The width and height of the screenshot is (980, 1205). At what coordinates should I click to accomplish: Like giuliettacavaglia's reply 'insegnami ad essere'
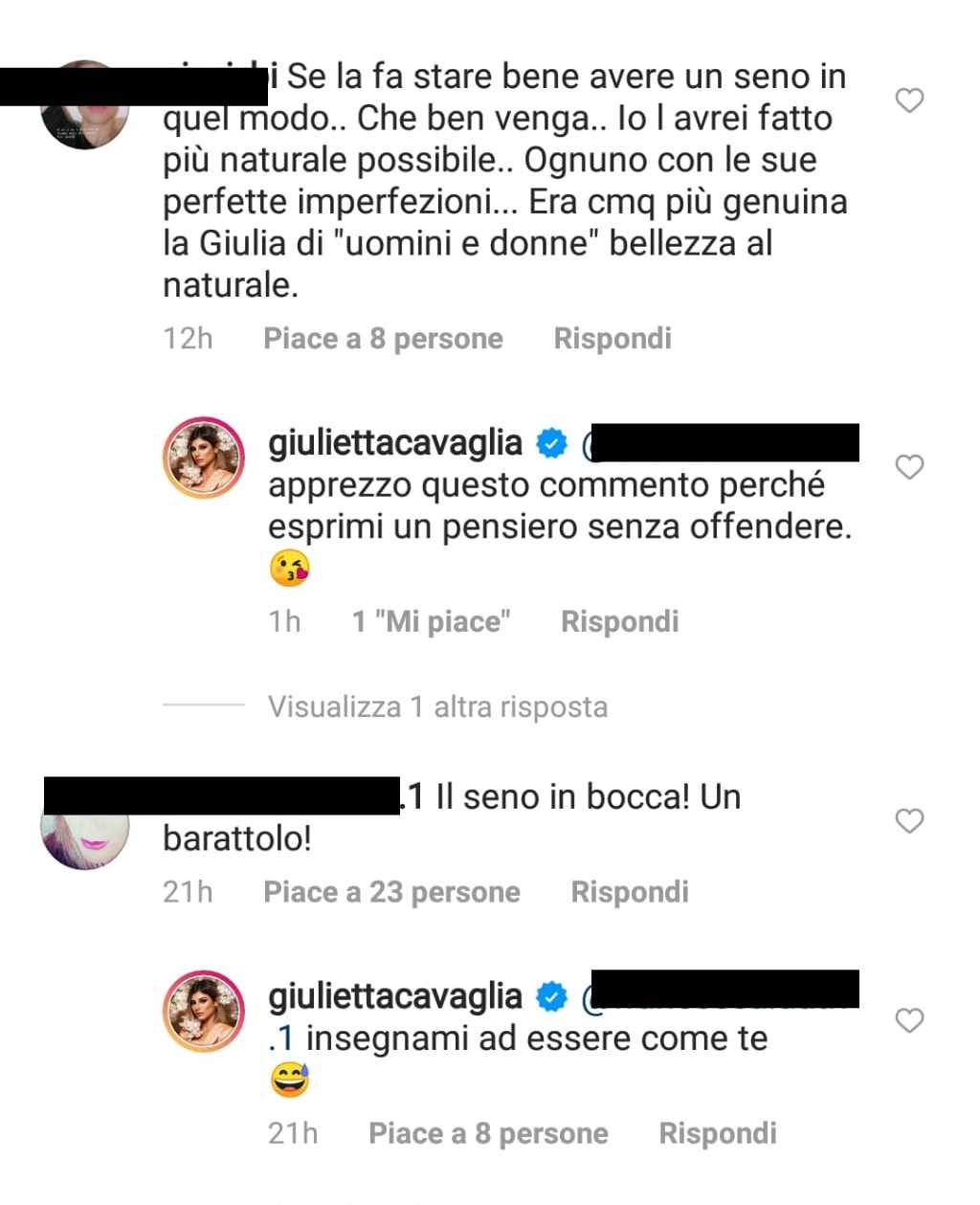[x=908, y=1021]
